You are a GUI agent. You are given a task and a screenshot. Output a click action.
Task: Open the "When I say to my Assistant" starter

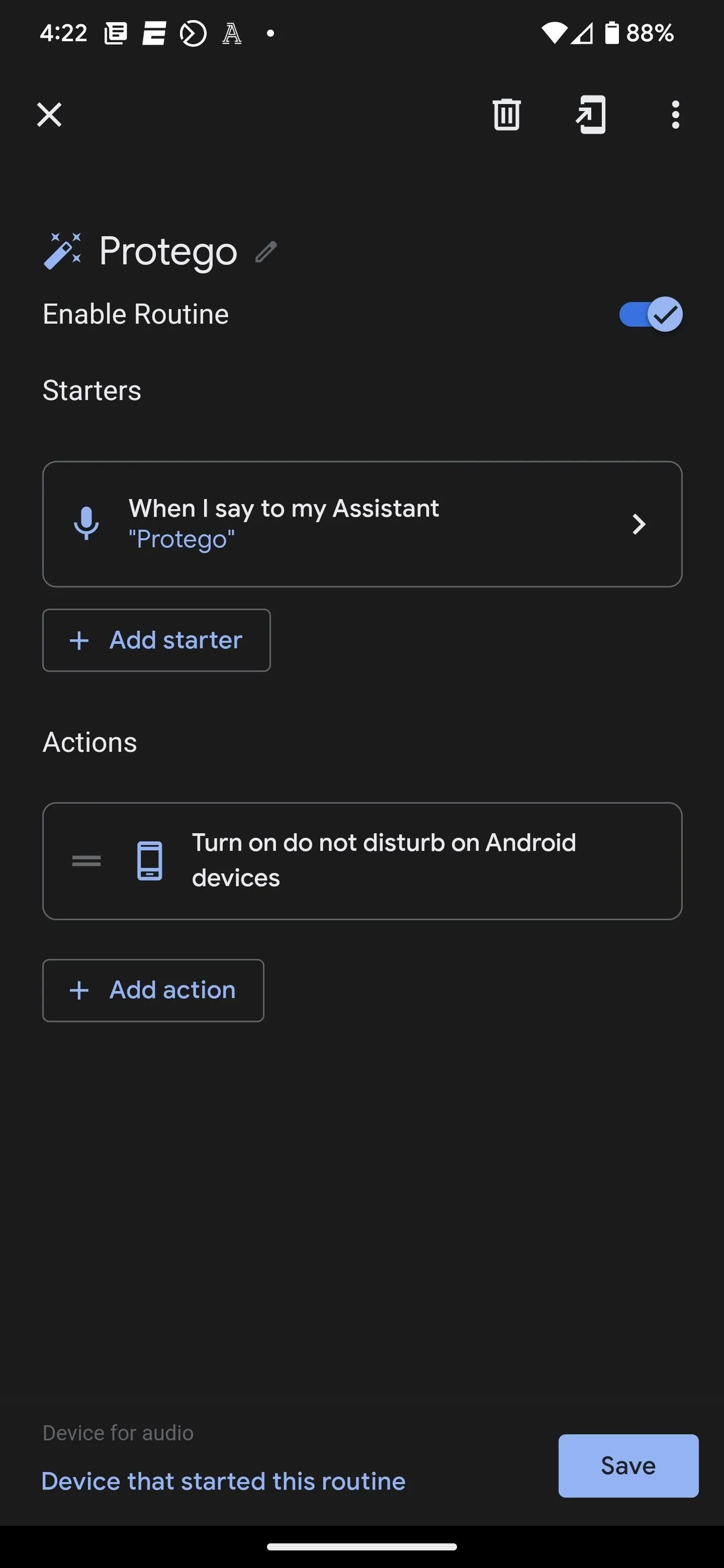pyautogui.click(x=363, y=524)
